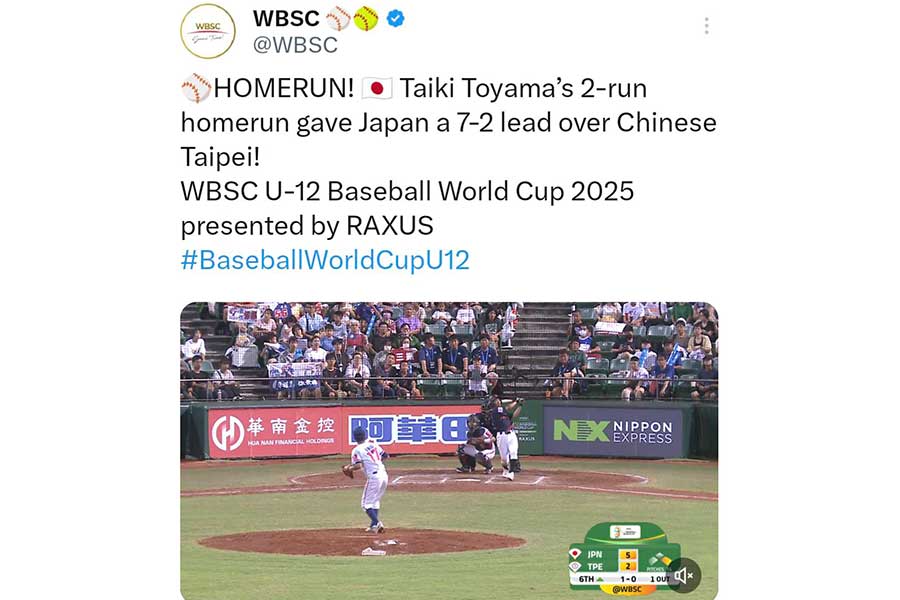
Task: Open the @WBSC account handle
Action: tap(295, 45)
